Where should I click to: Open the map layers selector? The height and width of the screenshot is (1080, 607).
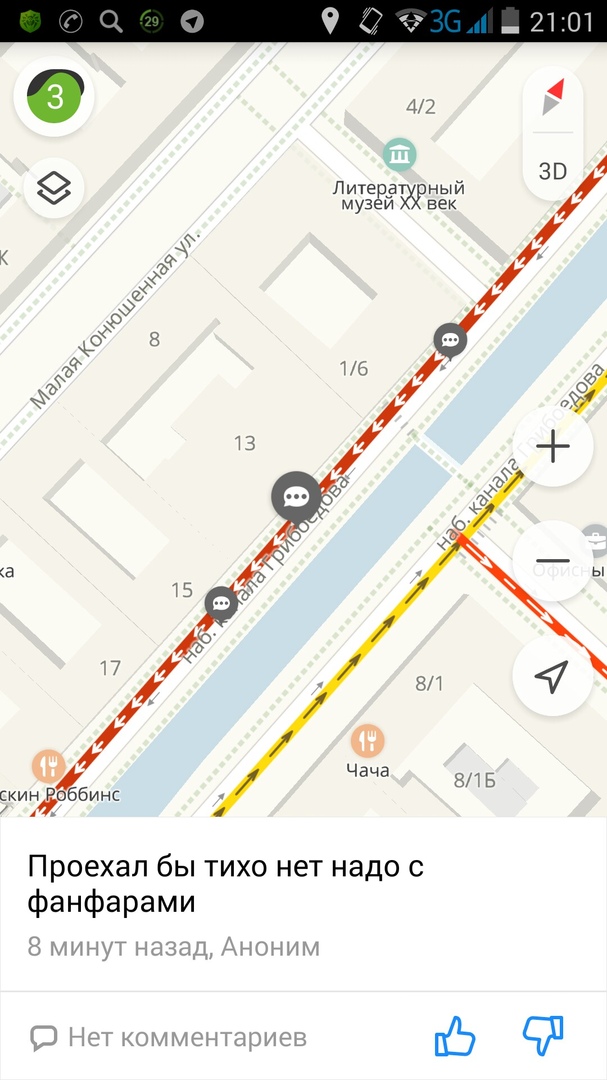point(53,188)
